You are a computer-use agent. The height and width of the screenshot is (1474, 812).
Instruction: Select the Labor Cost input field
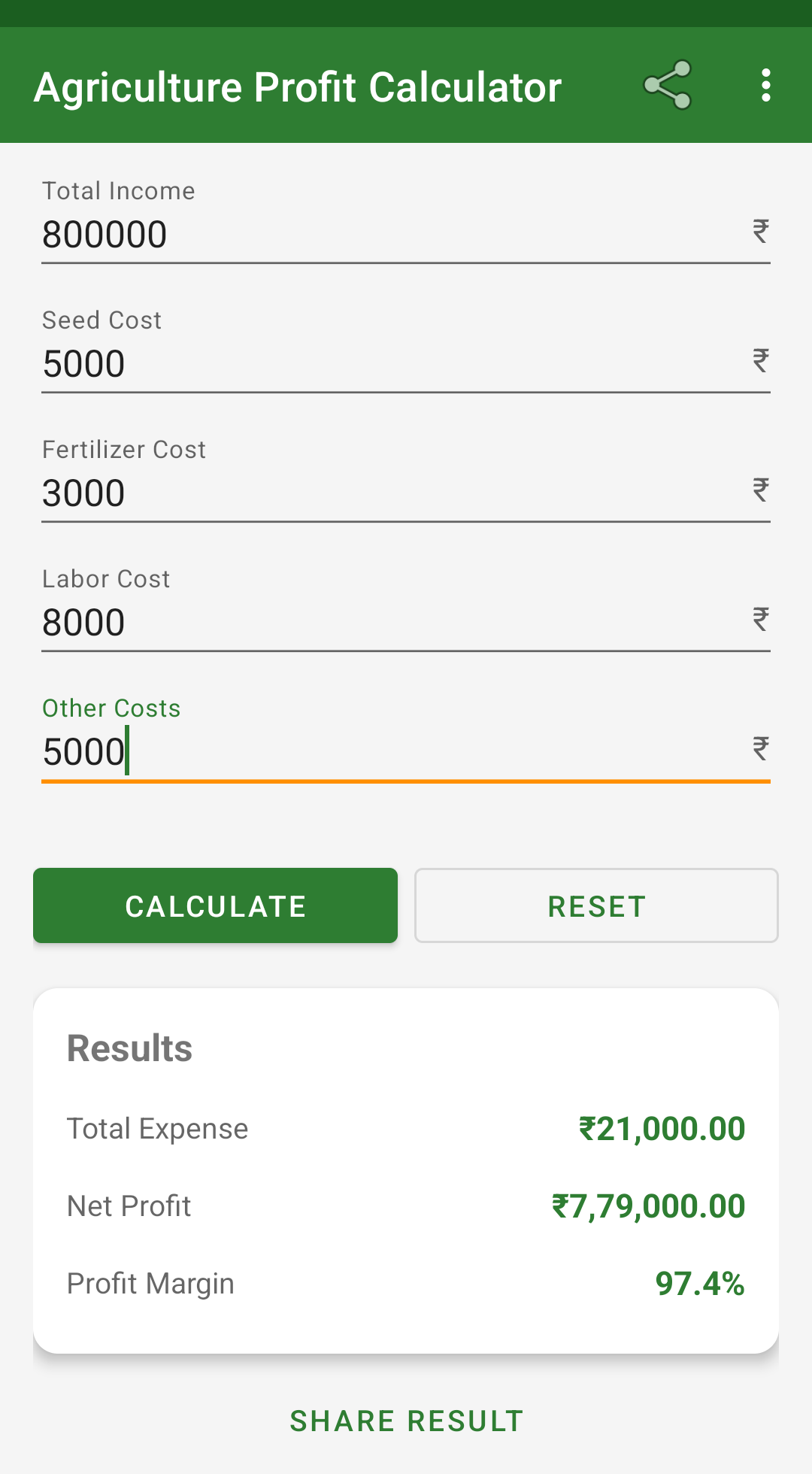(x=376, y=622)
